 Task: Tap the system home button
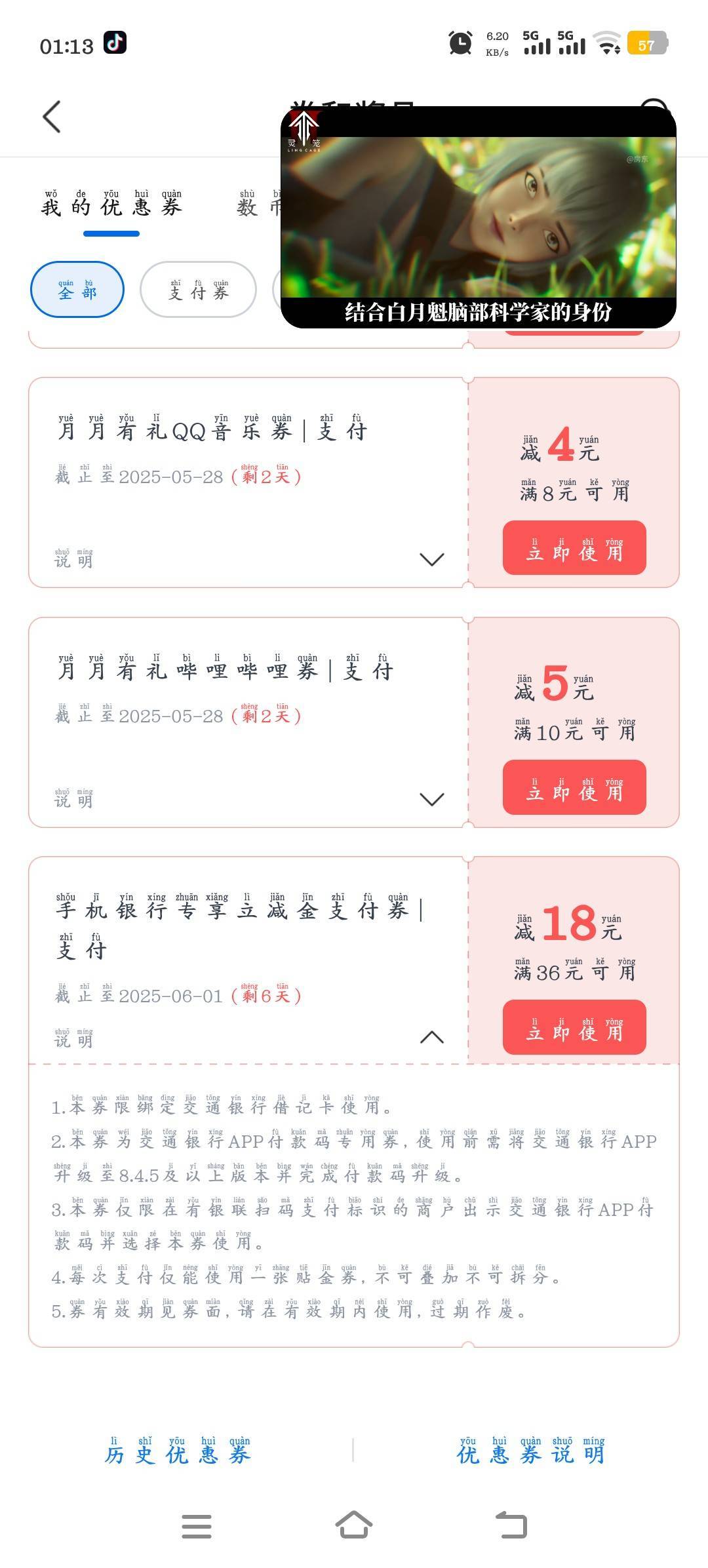point(354,1525)
